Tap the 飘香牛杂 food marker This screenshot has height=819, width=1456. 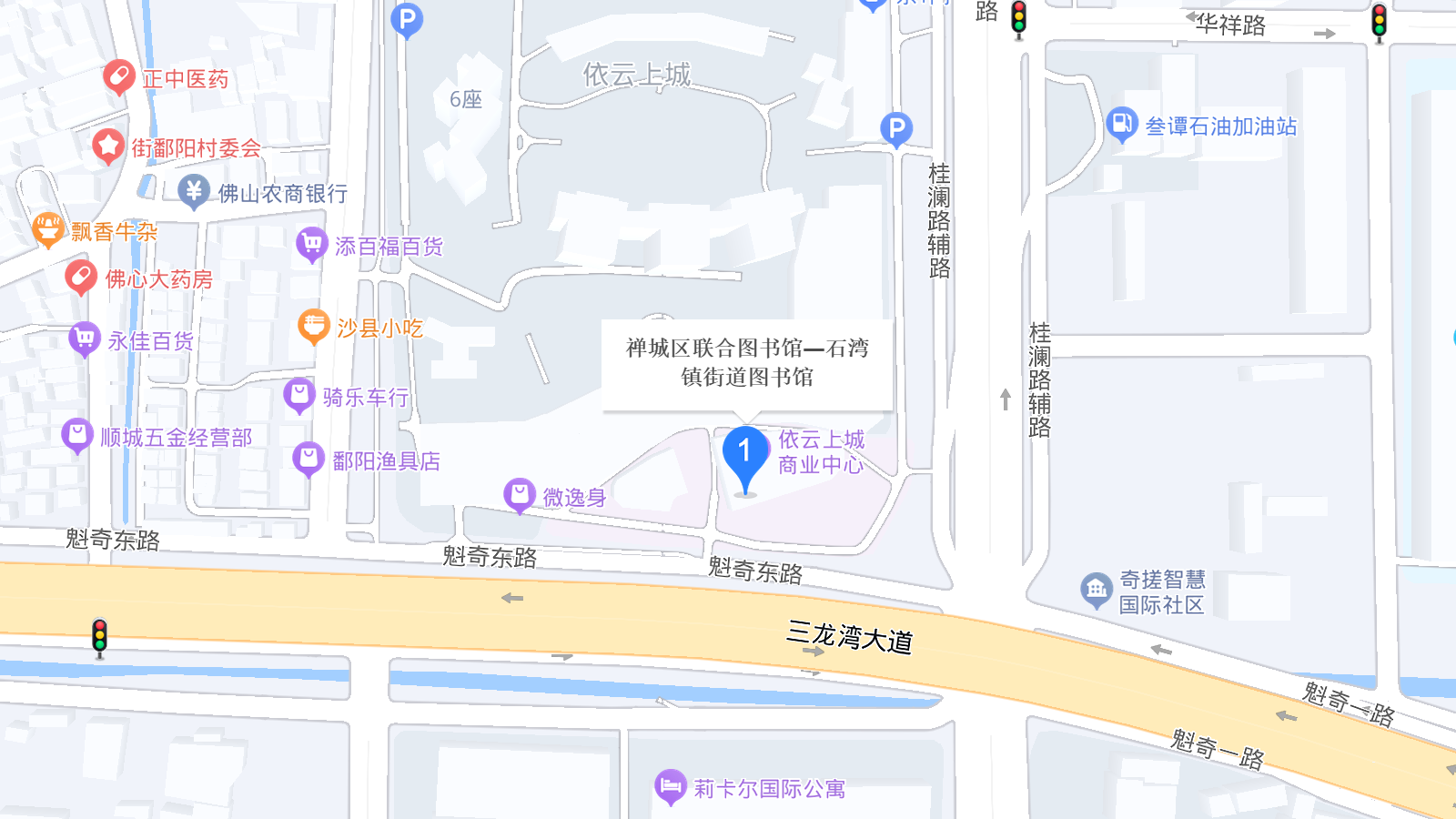pos(48,230)
